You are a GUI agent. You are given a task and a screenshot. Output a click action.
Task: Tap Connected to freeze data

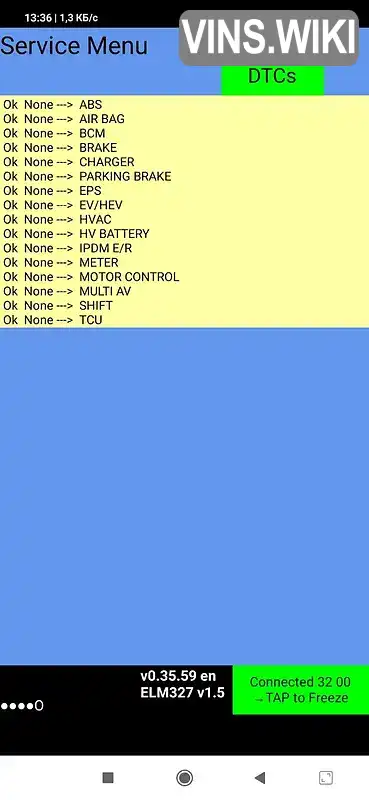click(x=301, y=690)
